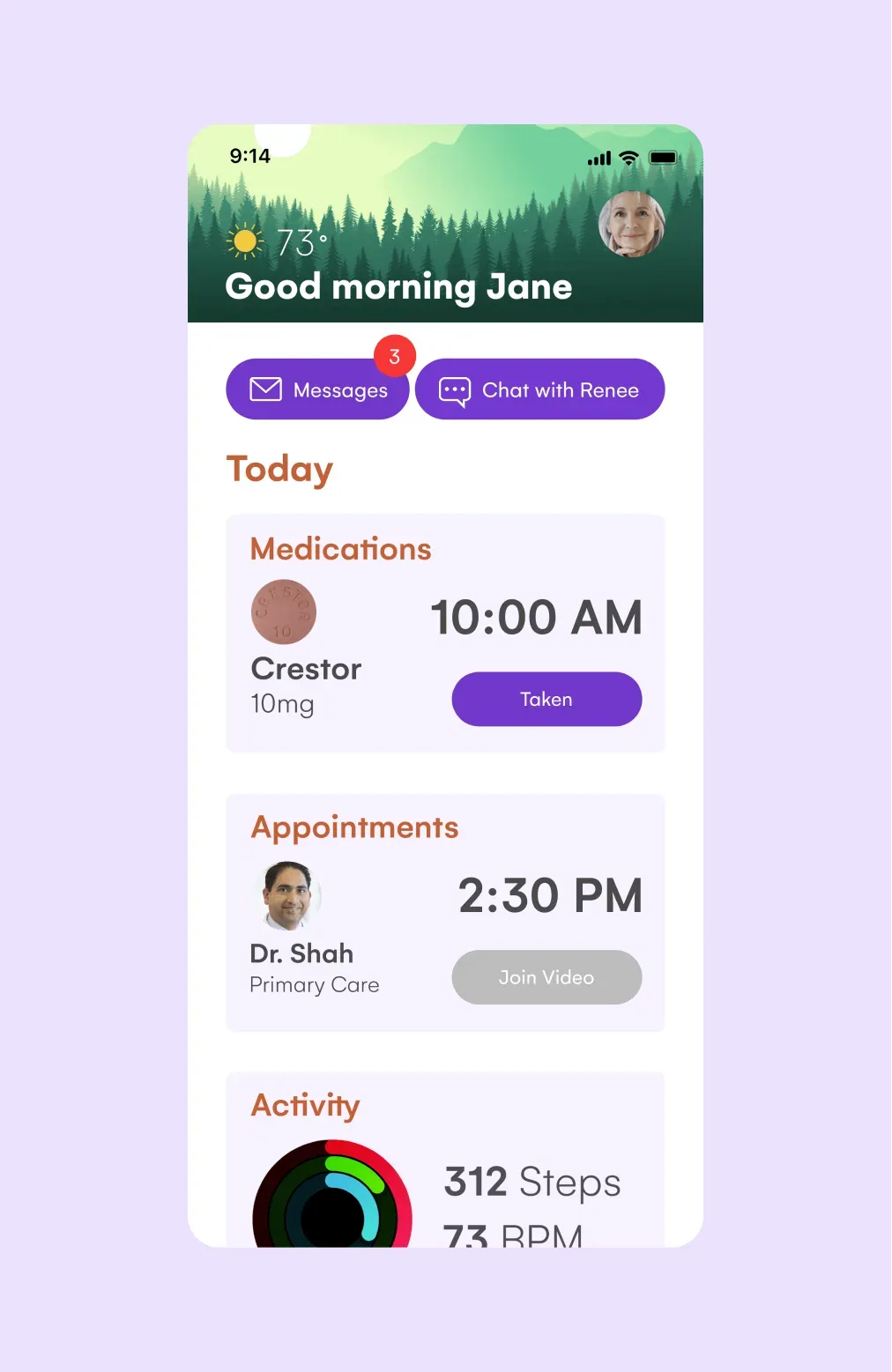Open Jane's profile photo

click(631, 224)
